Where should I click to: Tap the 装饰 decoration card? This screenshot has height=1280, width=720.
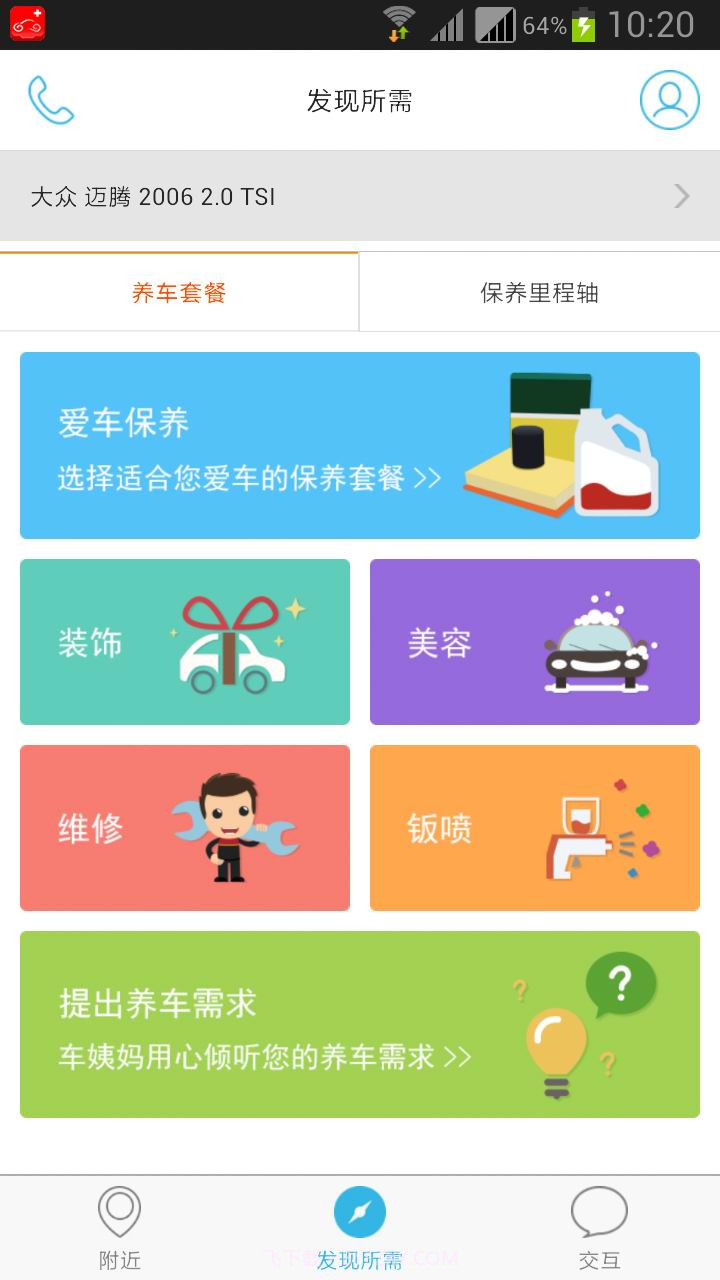(x=184, y=641)
